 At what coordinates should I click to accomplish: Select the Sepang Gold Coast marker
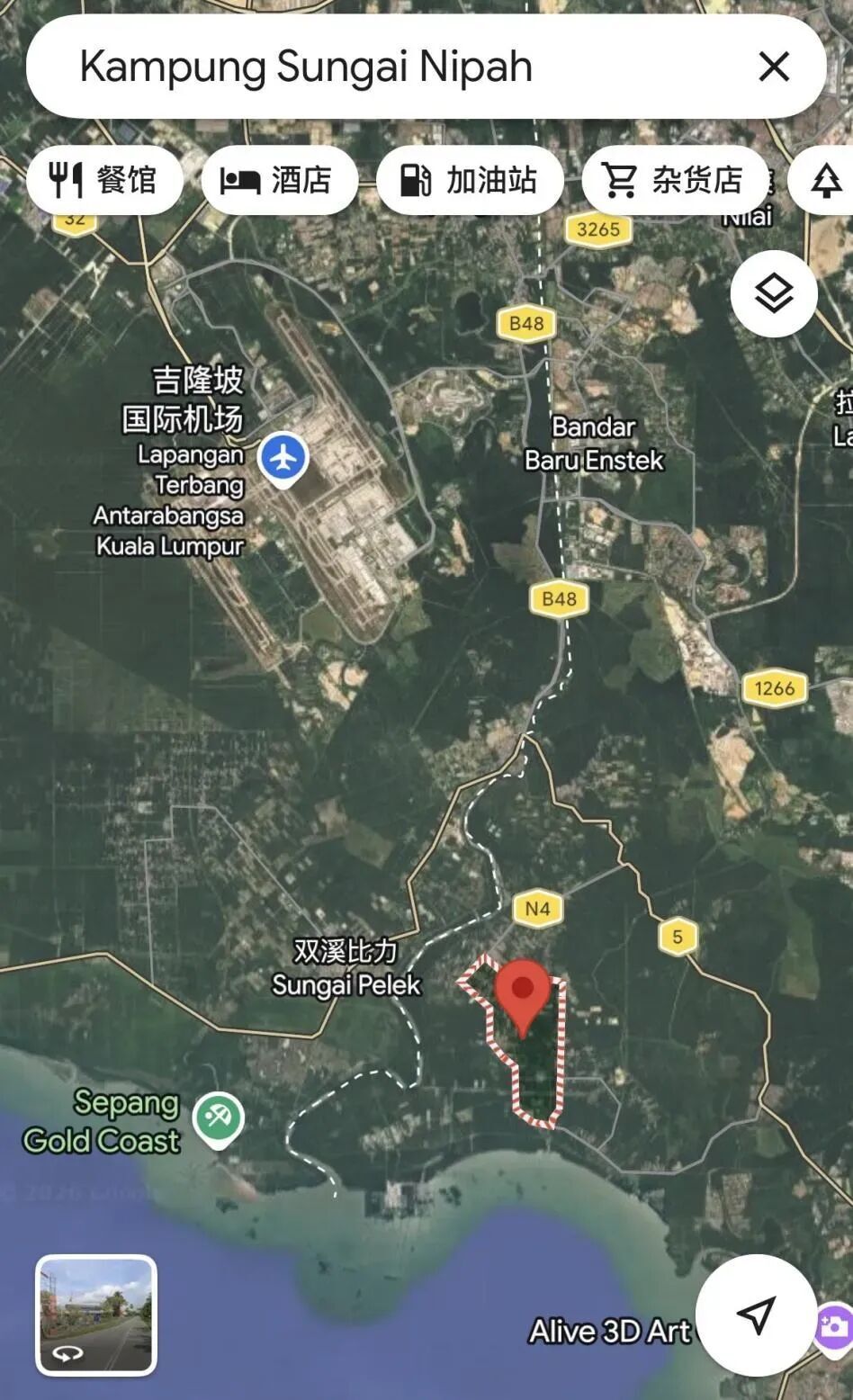(219, 1118)
